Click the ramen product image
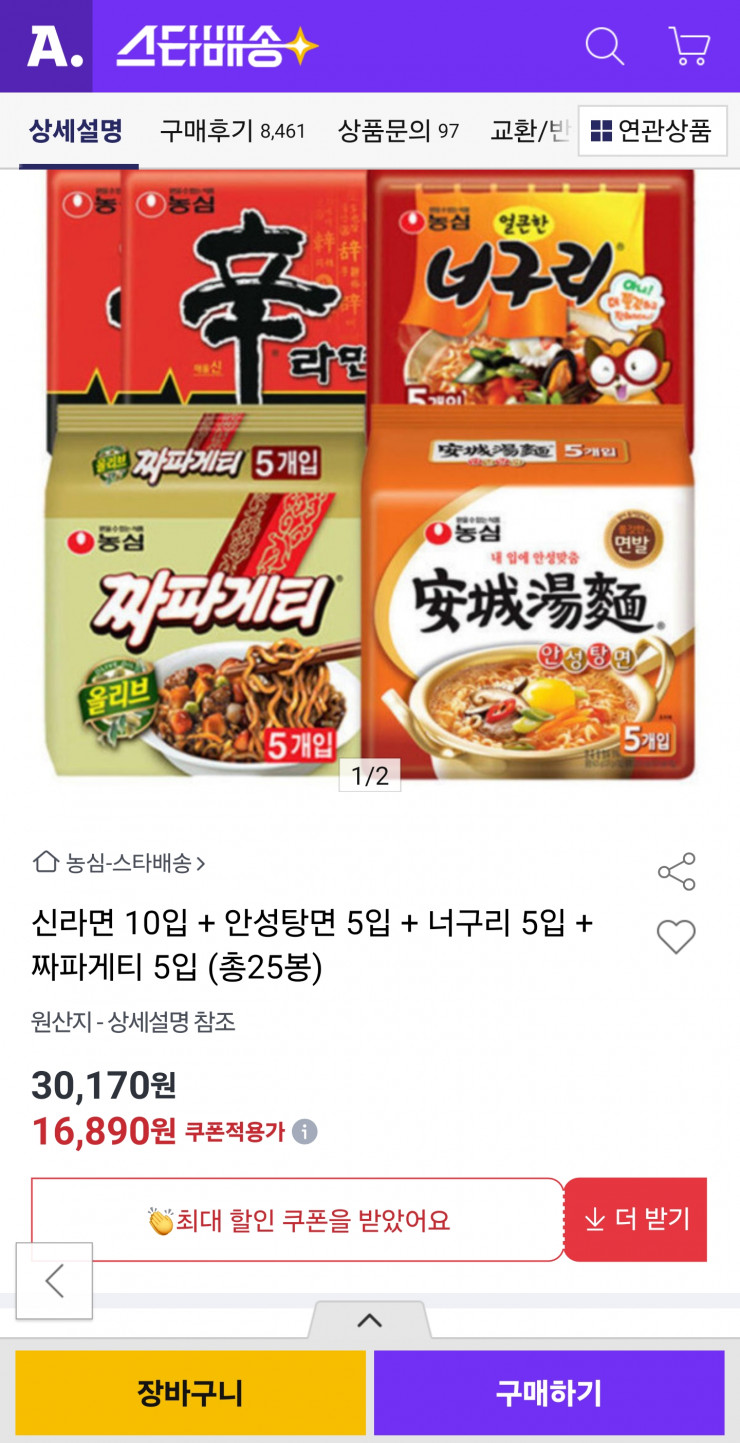The width and height of the screenshot is (740, 1443). pos(370,480)
